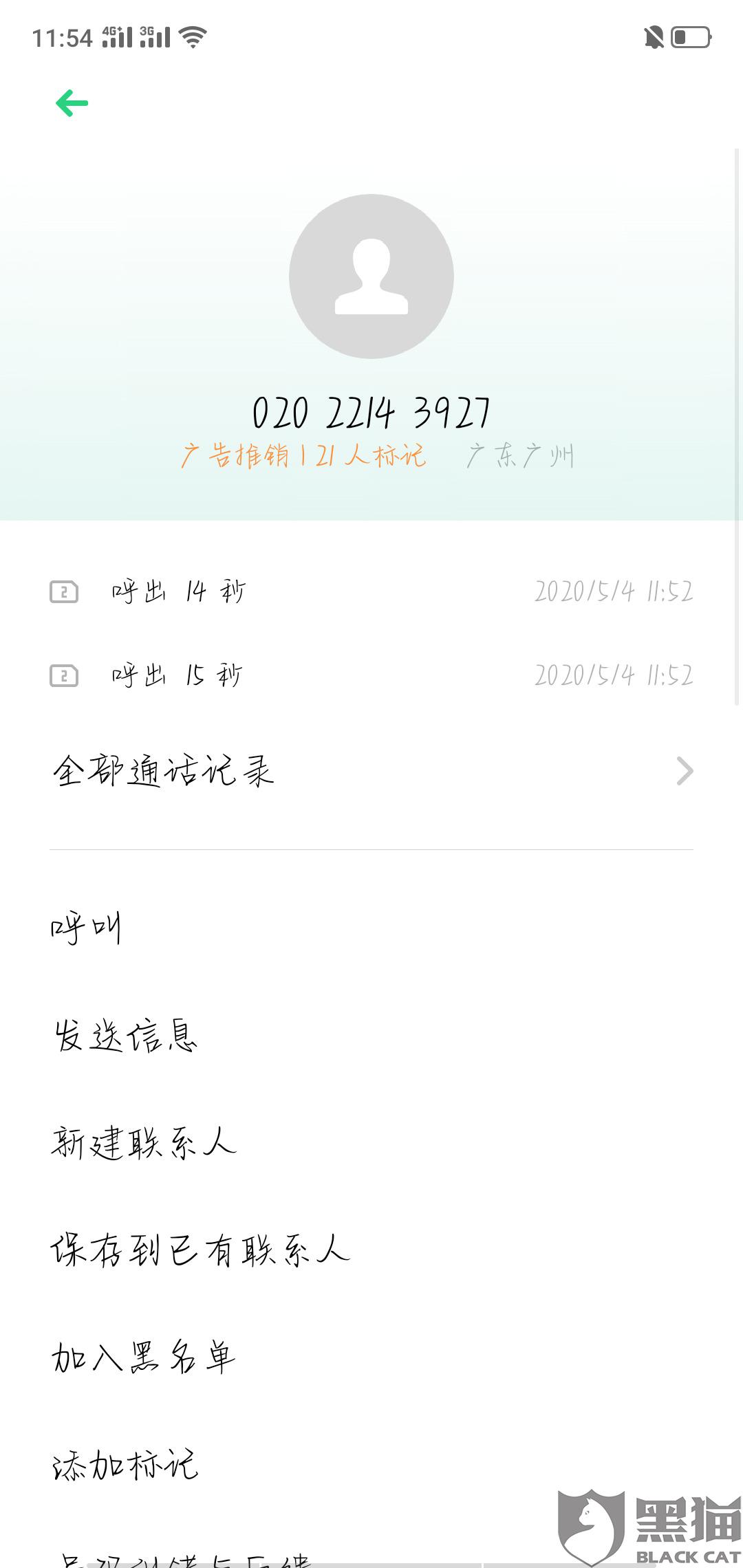Screen dimensions: 743x1568
Task: Open the 15-second outgoing call record
Action: coord(371,675)
